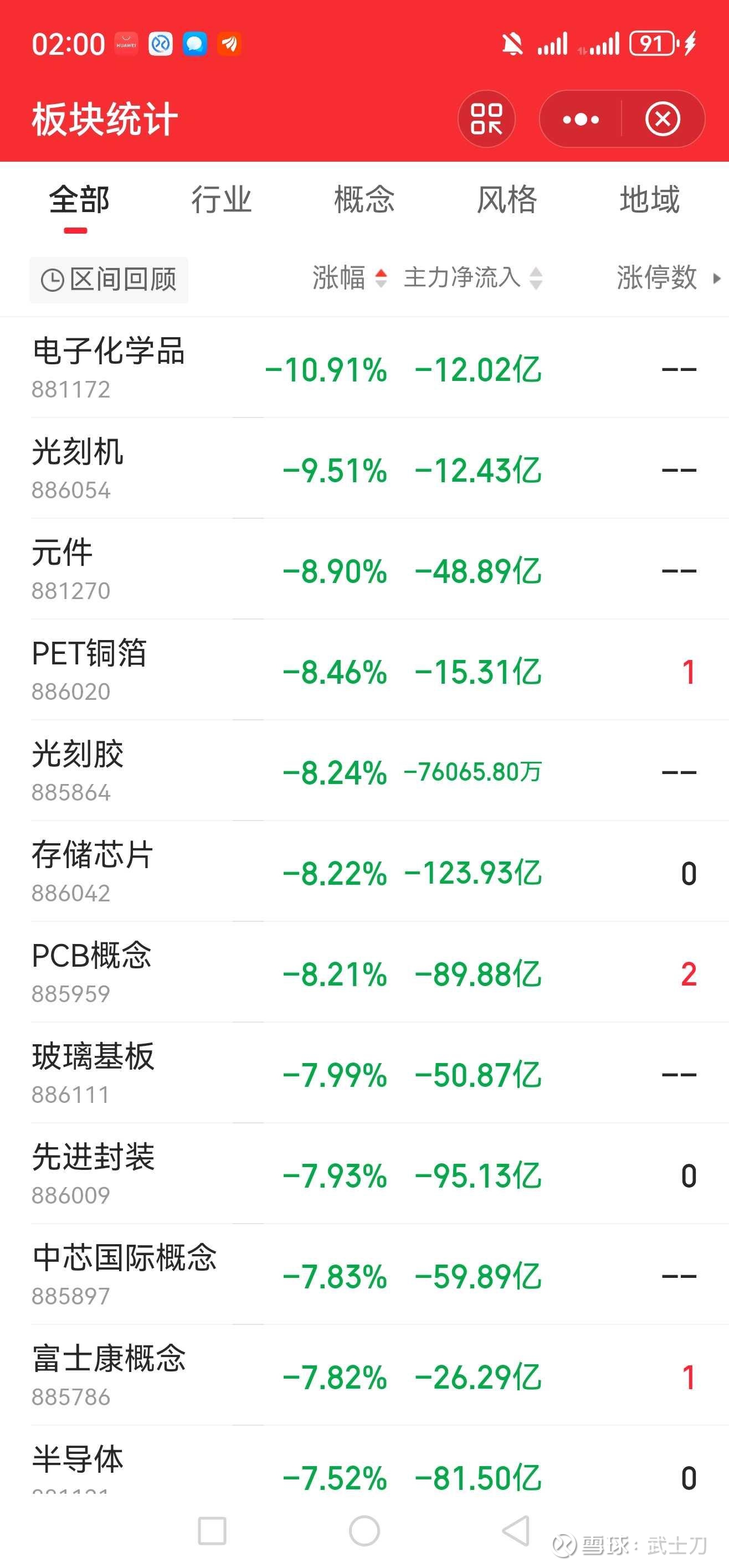Open the PET铜箔 sector row
This screenshot has height=1568, width=729.
[x=364, y=670]
